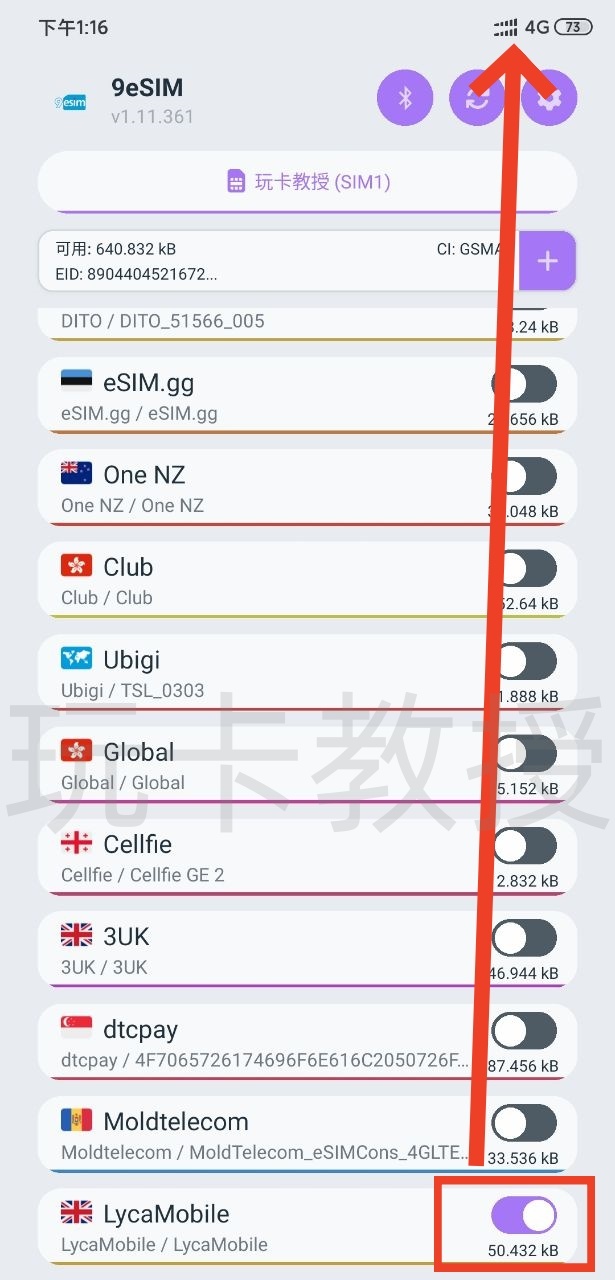
Task: Tap the refresh sync icon
Action: point(477,98)
